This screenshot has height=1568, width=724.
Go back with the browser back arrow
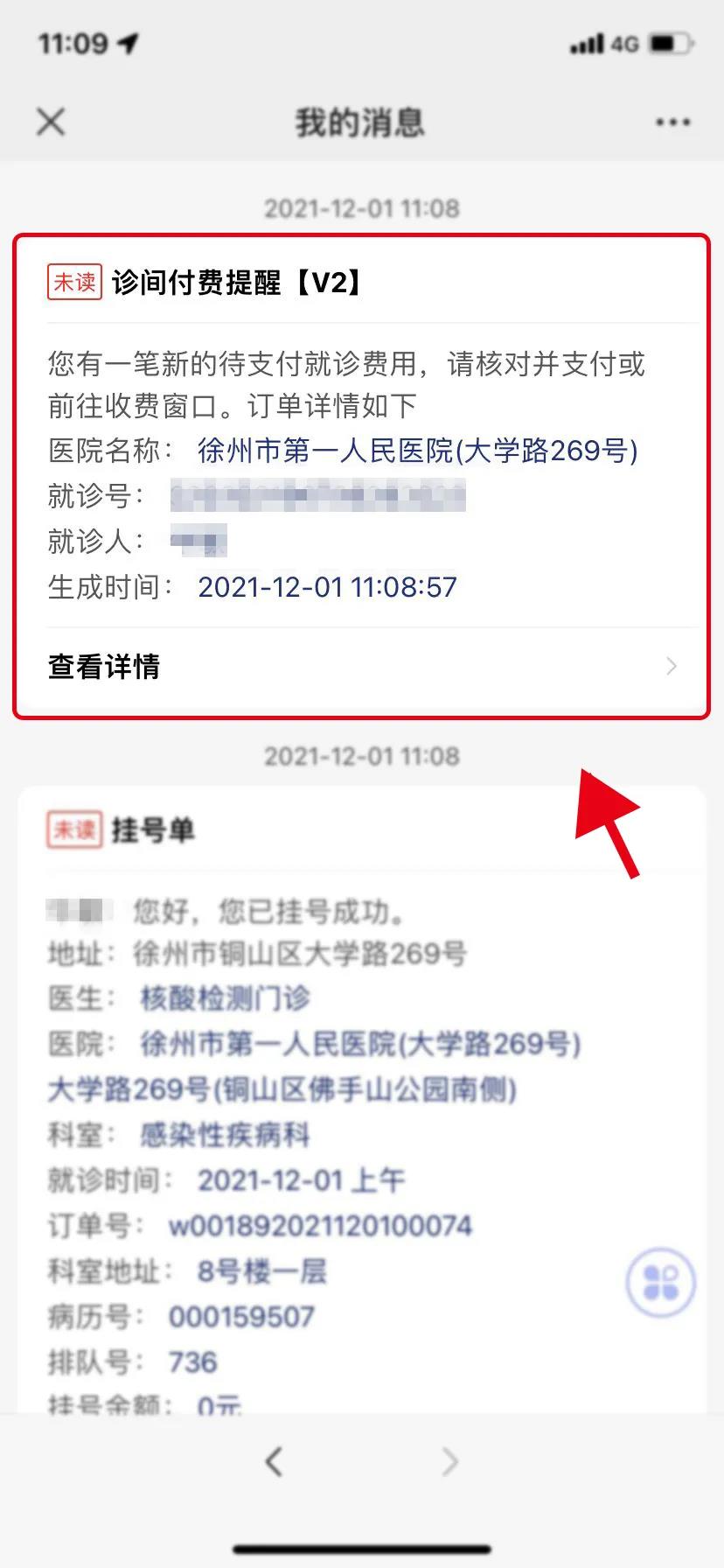(x=275, y=1461)
